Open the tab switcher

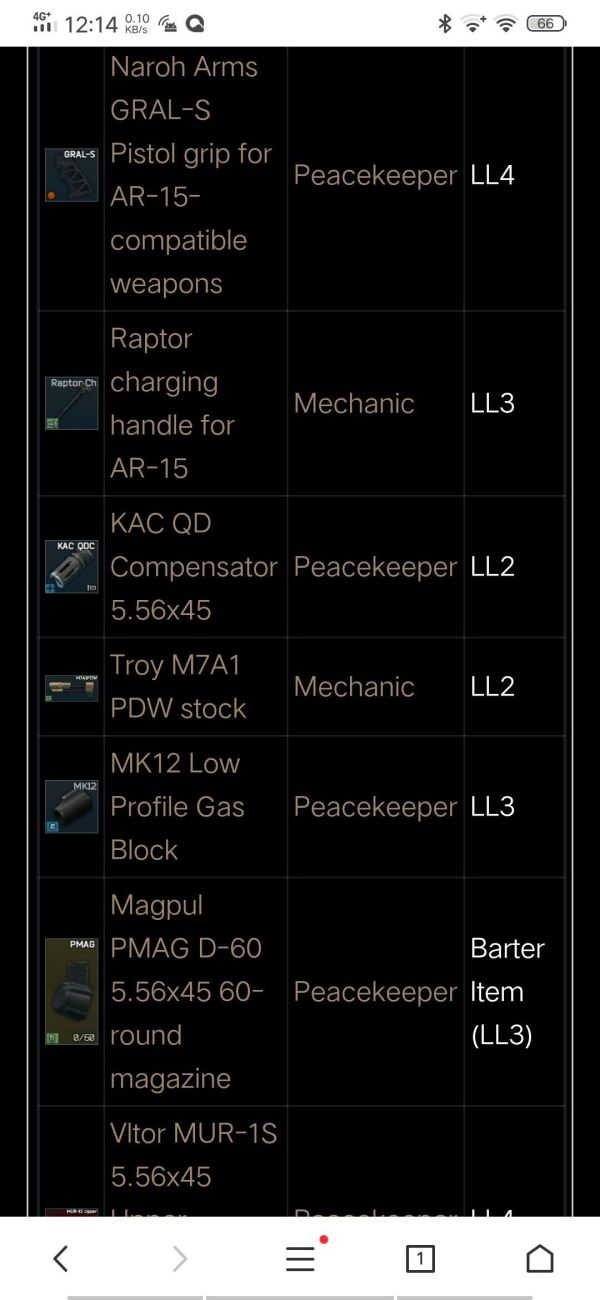coord(420,1258)
